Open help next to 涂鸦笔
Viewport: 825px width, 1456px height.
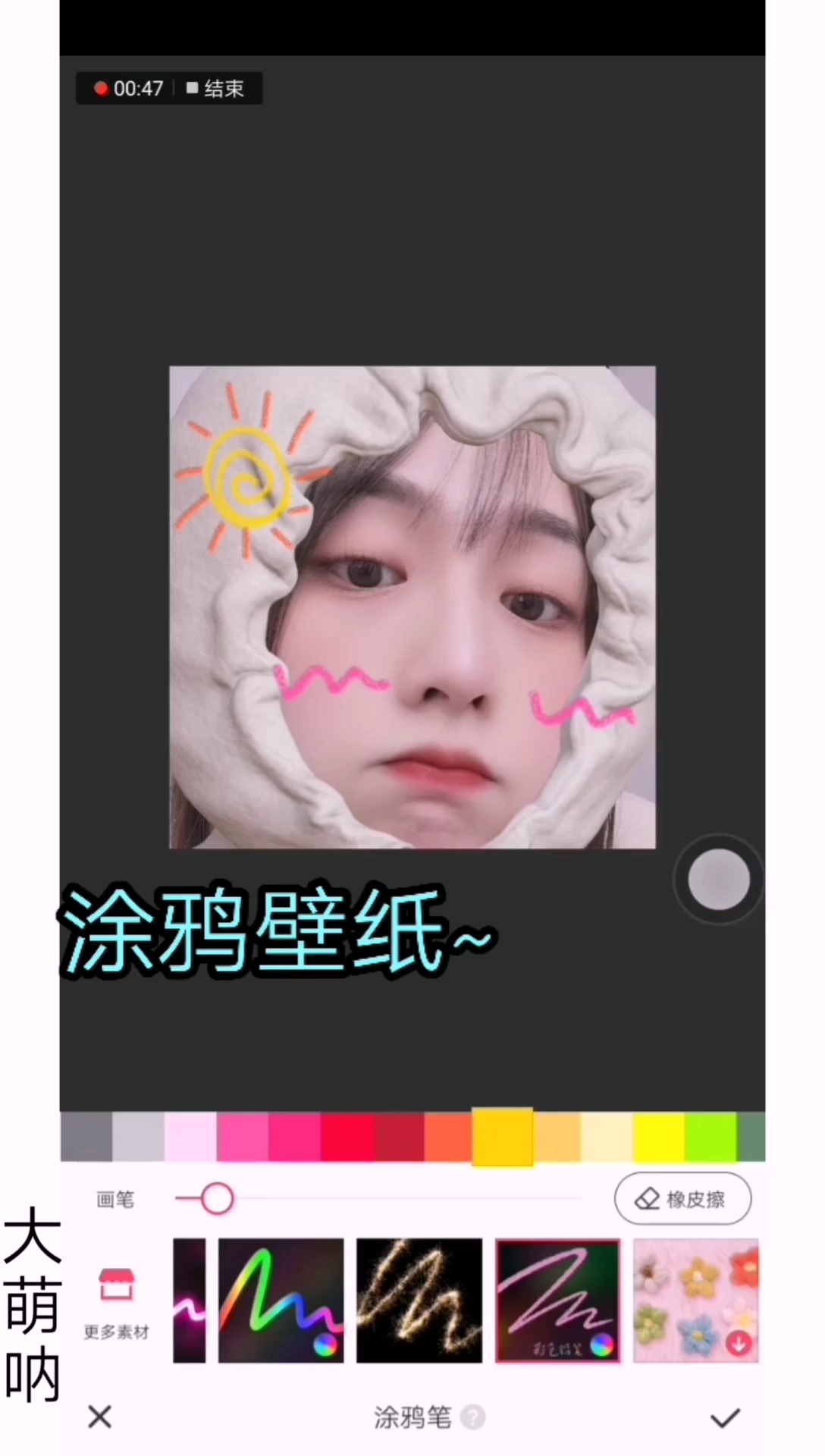[x=473, y=1417]
